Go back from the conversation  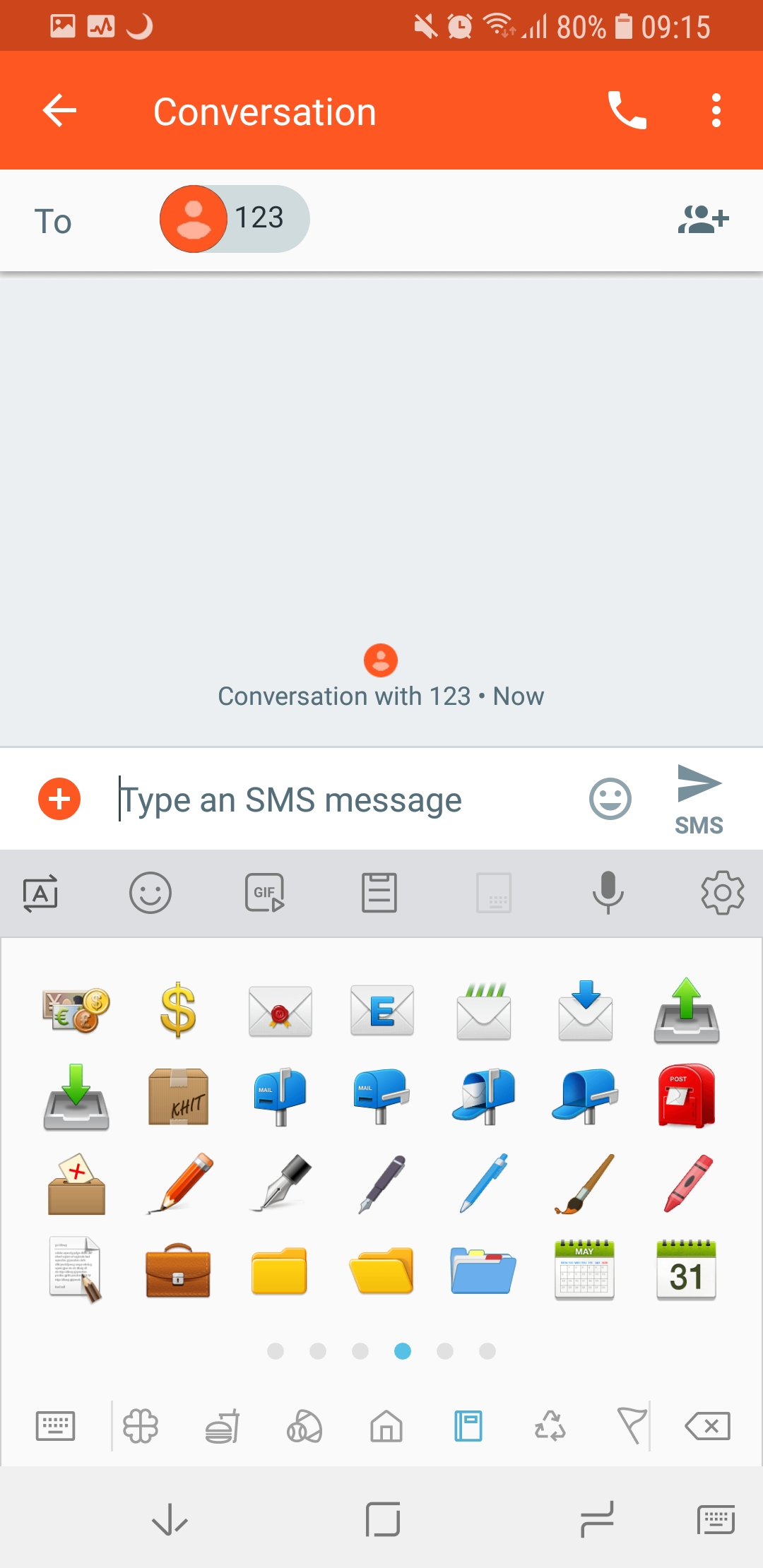(x=59, y=111)
